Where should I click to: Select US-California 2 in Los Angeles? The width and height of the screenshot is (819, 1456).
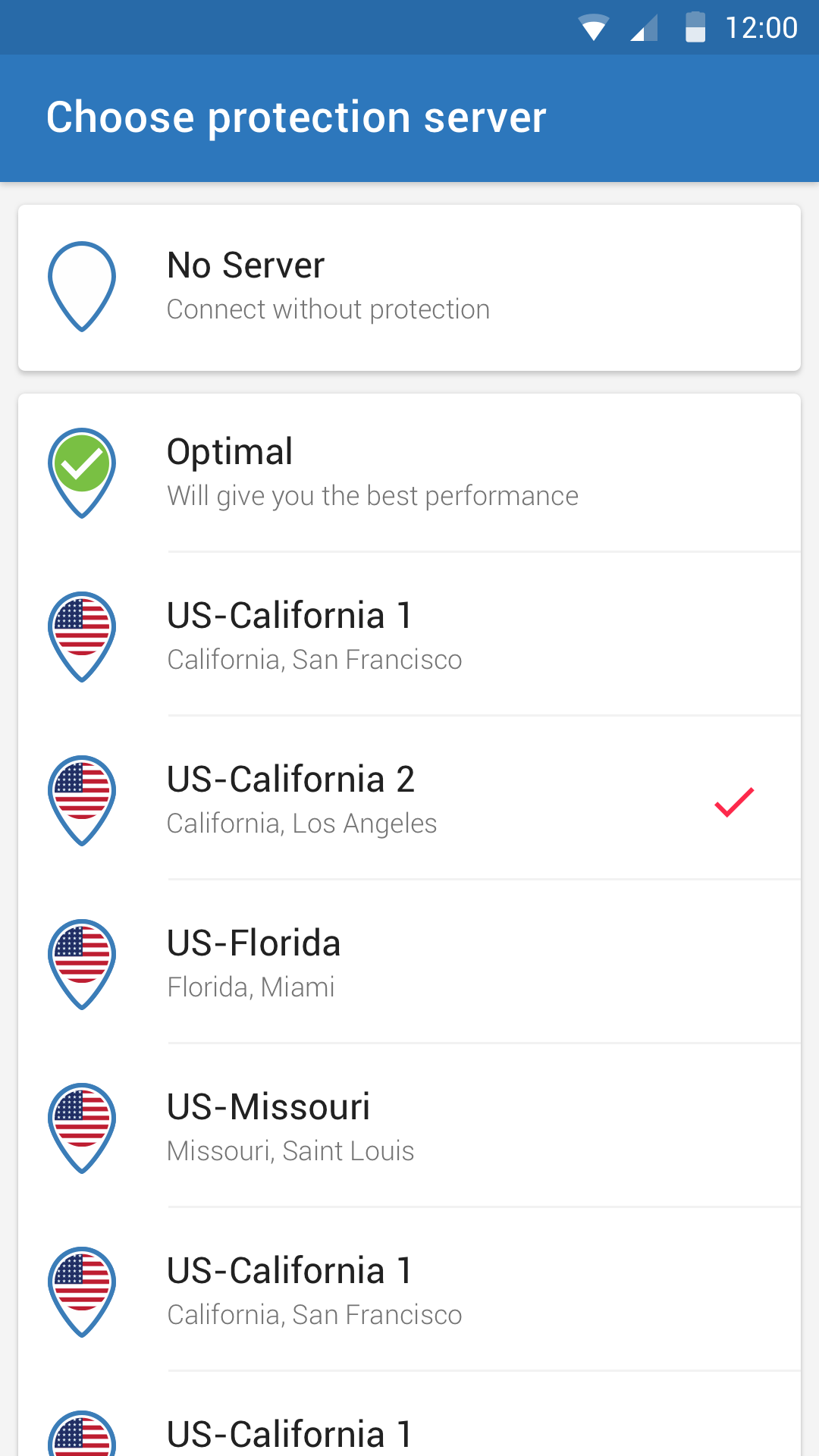(x=409, y=799)
